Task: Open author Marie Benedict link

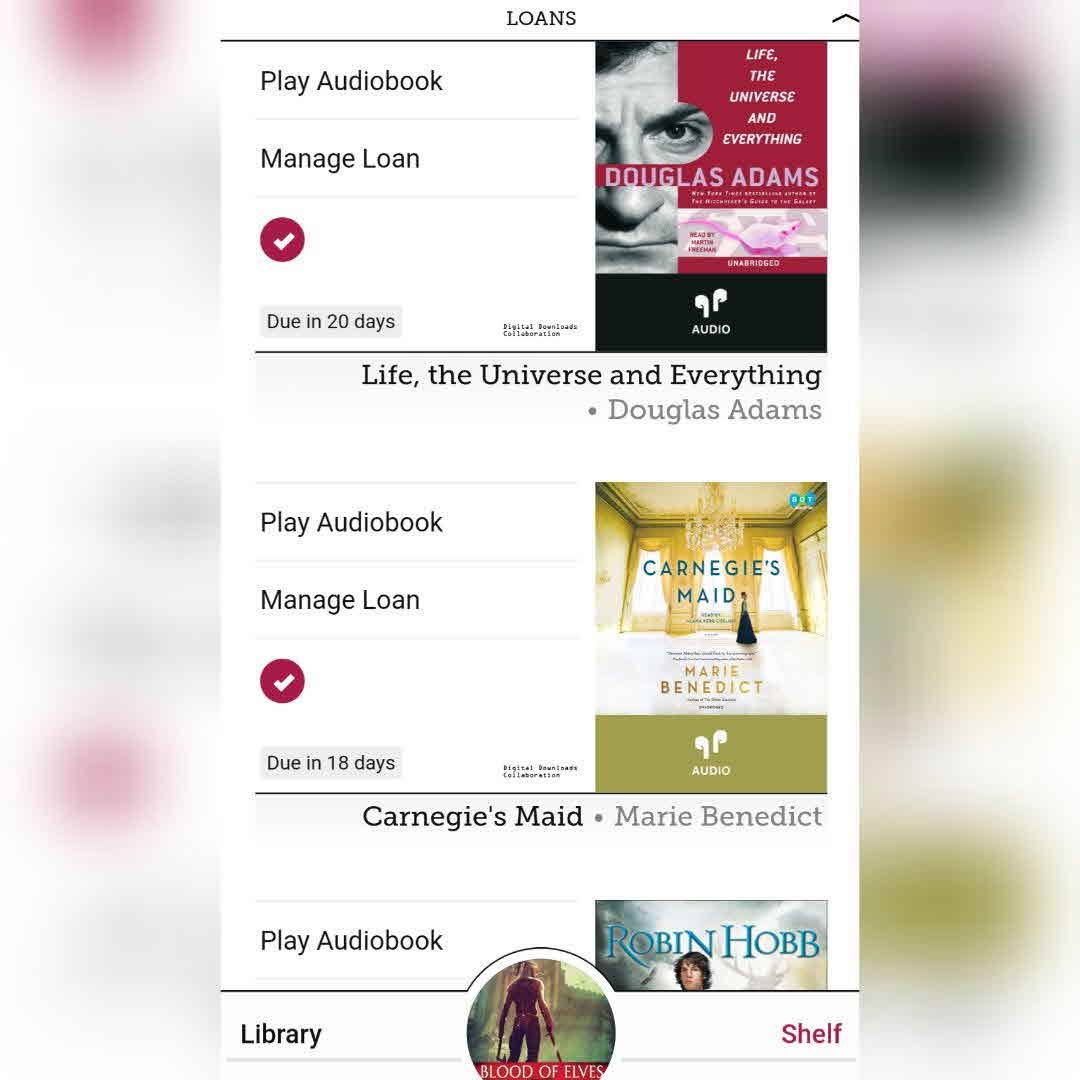Action: 717,816
